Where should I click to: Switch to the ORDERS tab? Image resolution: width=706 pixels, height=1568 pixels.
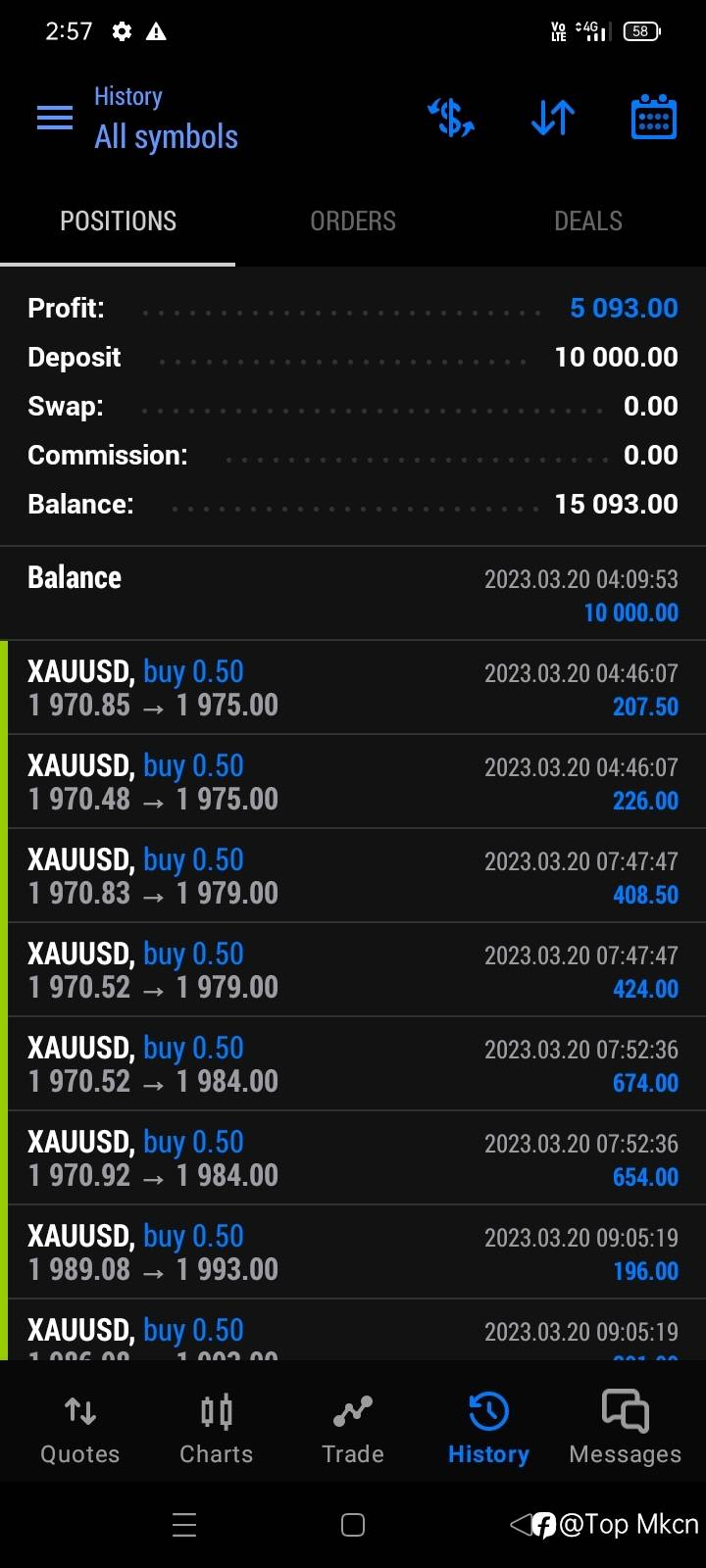353,221
